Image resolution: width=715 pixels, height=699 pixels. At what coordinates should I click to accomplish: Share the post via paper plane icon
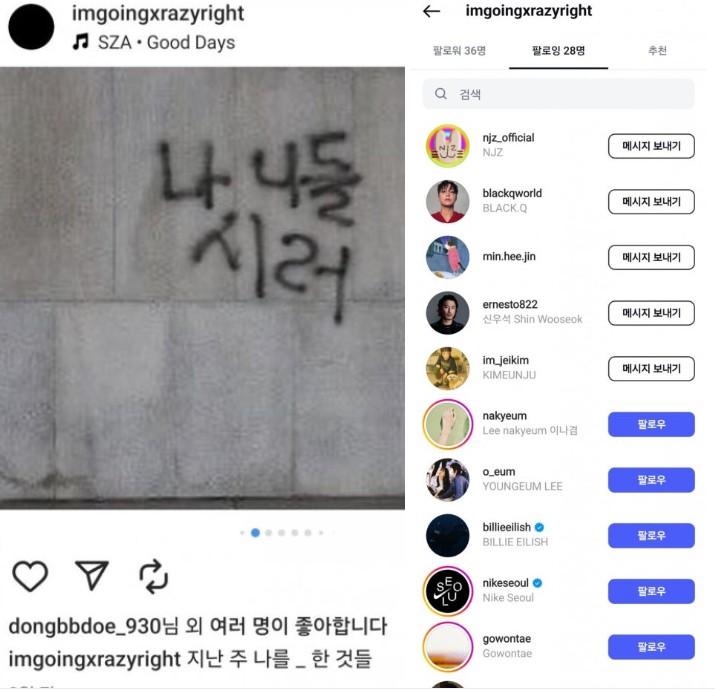[92, 574]
